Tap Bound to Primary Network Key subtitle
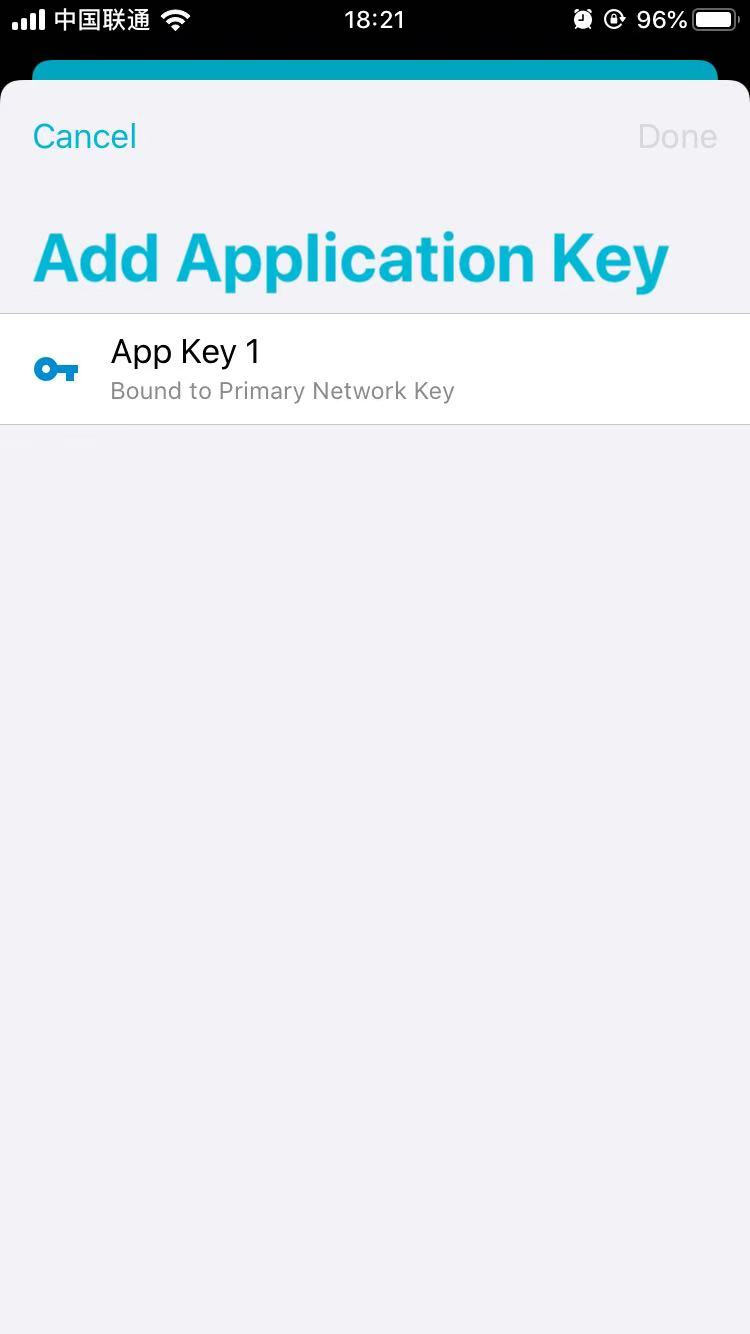750x1334 pixels. [x=281, y=390]
